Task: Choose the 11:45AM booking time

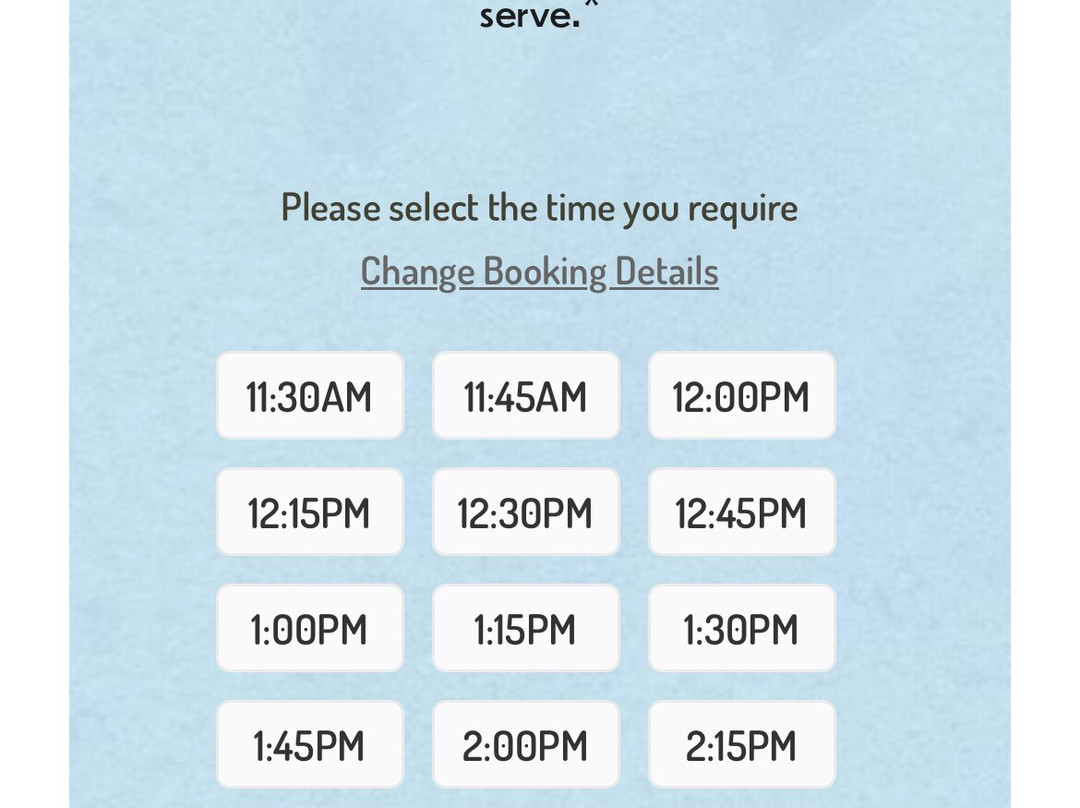Action: pyautogui.click(x=526, y=396)
